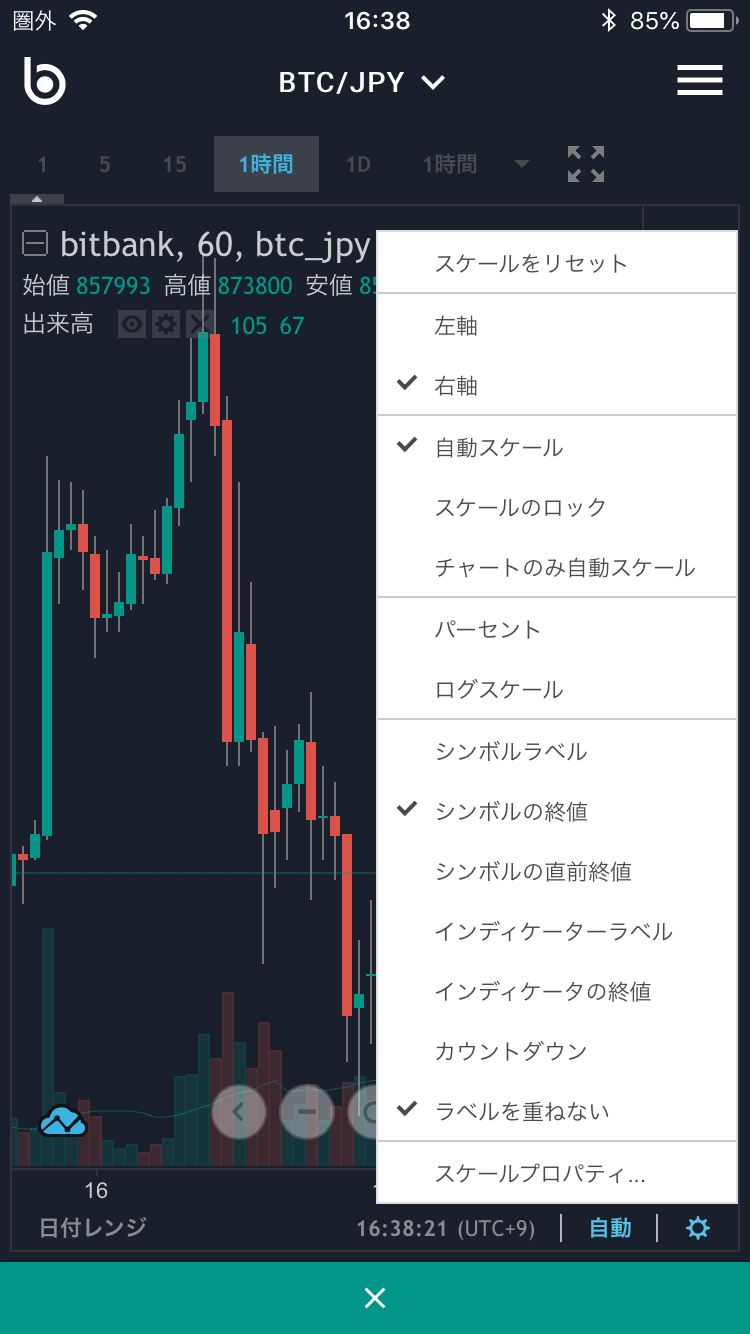Switch to the 1D interval

358,164
